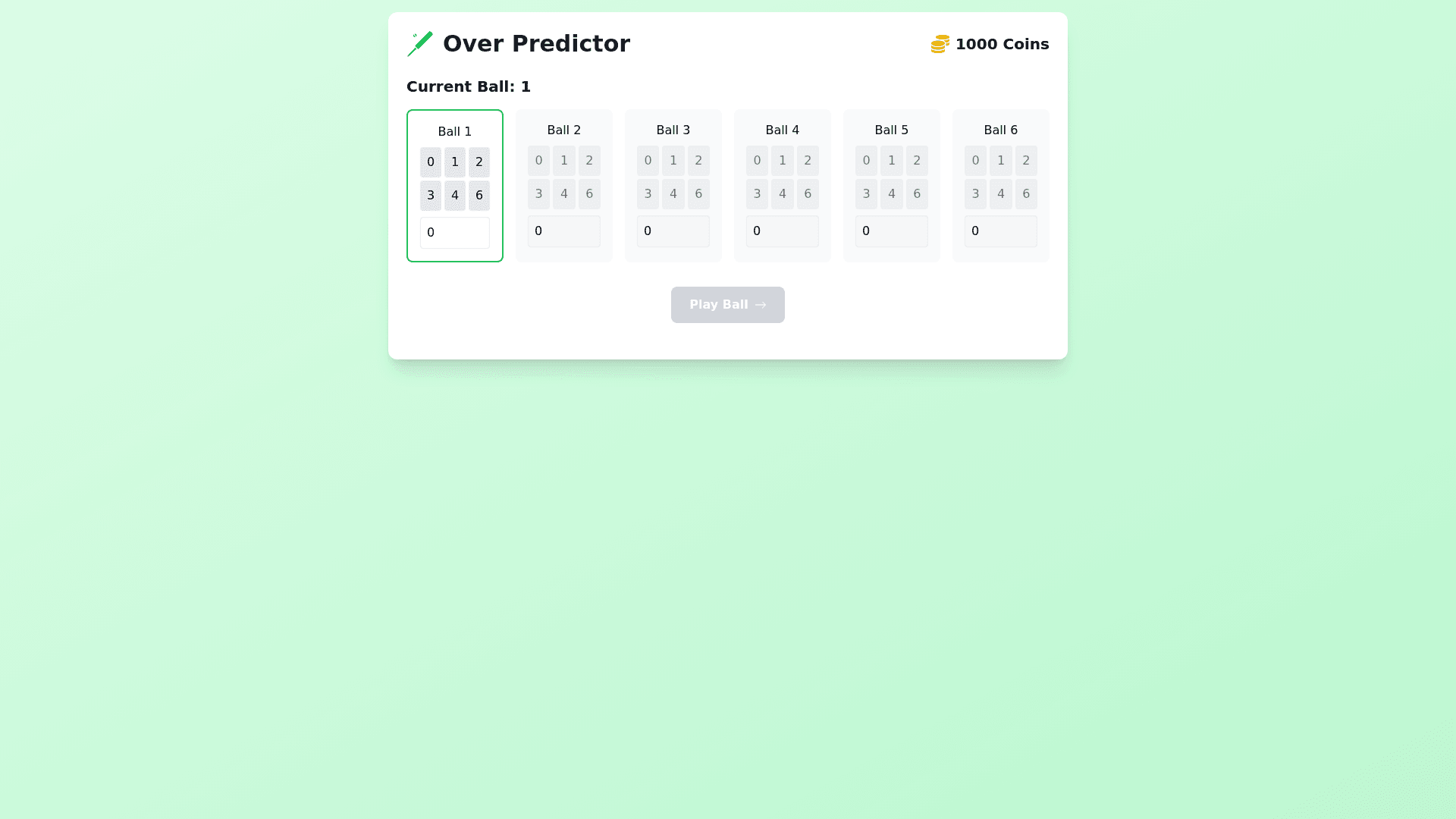Viewport: 1456px width, 819px height.
Task: Choose 4 under Ball 3
Action: point(673,194)
